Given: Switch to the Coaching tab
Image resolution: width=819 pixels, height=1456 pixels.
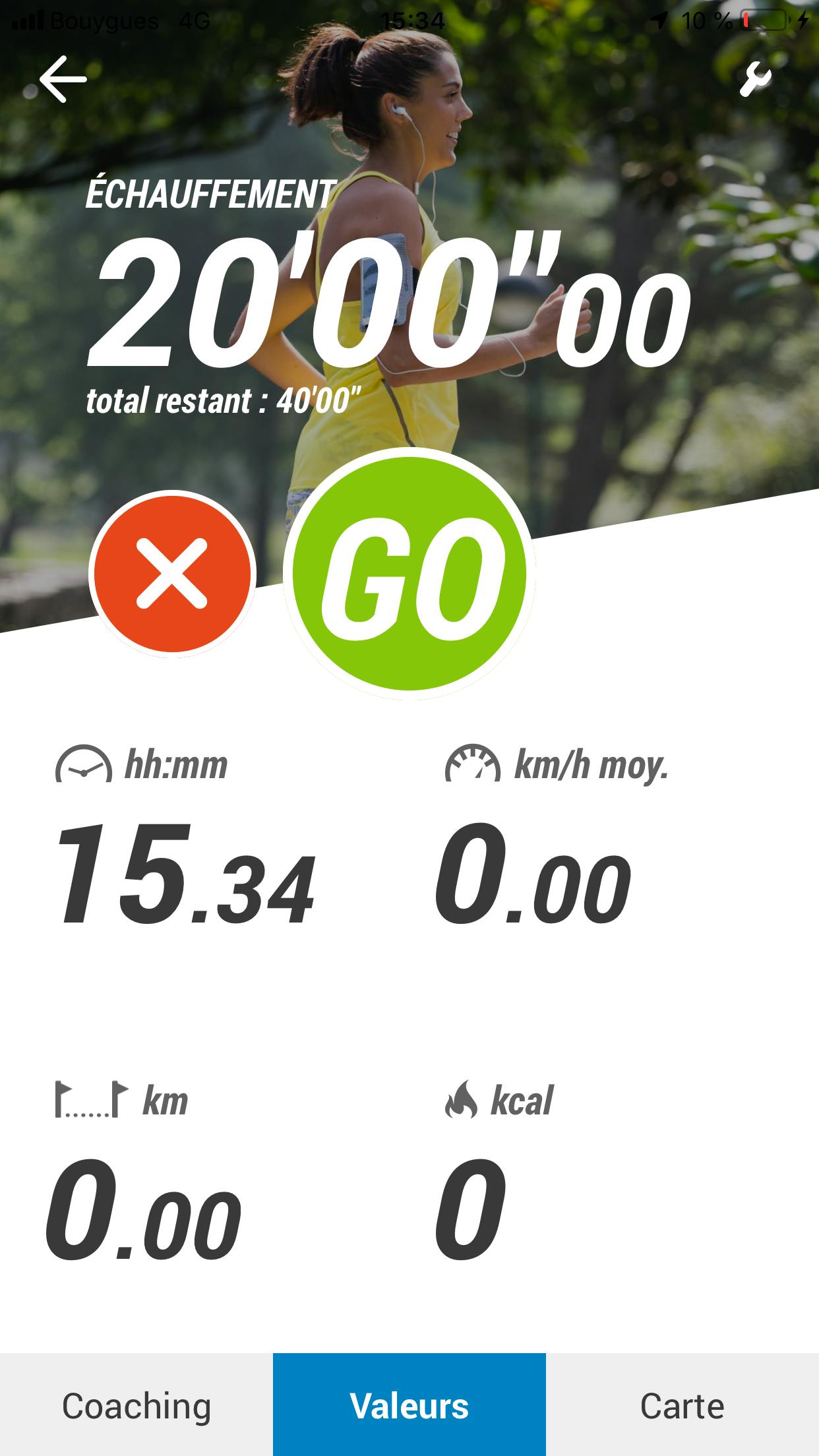Looking at the screenshot, I should [136, 1405].
